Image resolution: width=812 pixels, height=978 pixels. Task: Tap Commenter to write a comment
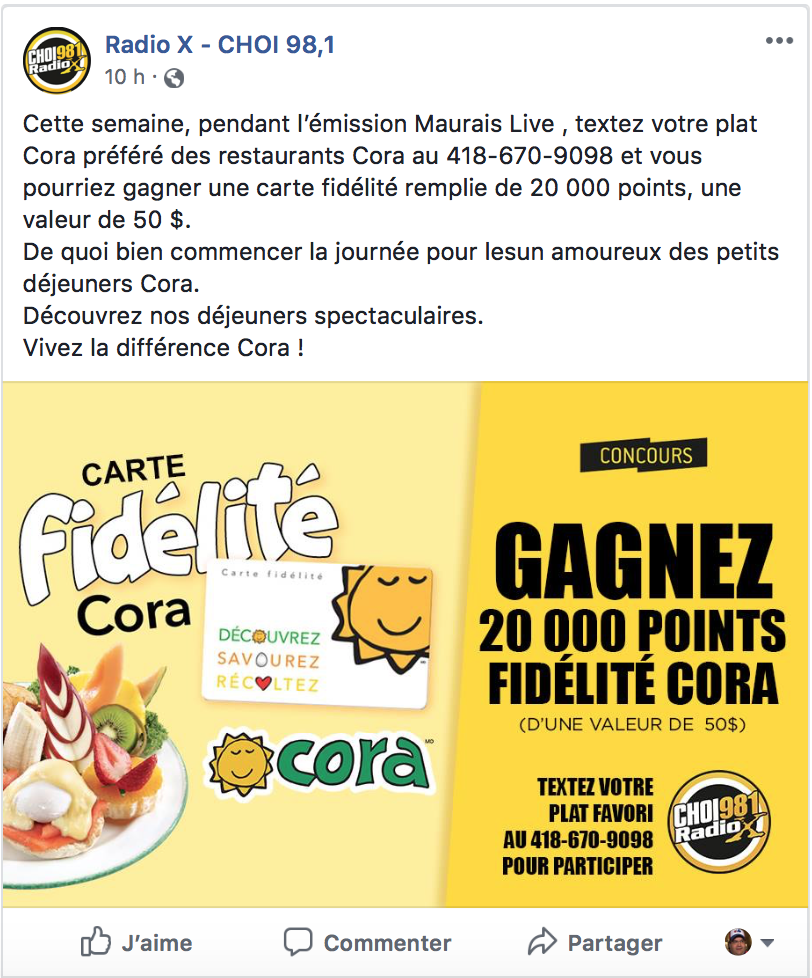tap(368, 942)
